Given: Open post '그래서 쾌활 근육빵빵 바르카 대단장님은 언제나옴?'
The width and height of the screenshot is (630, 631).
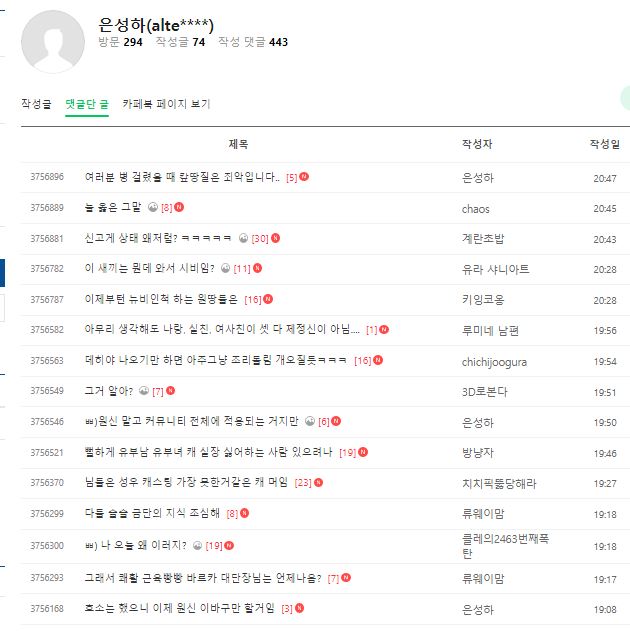Looking at the screenshot, I should coord(204,578).
